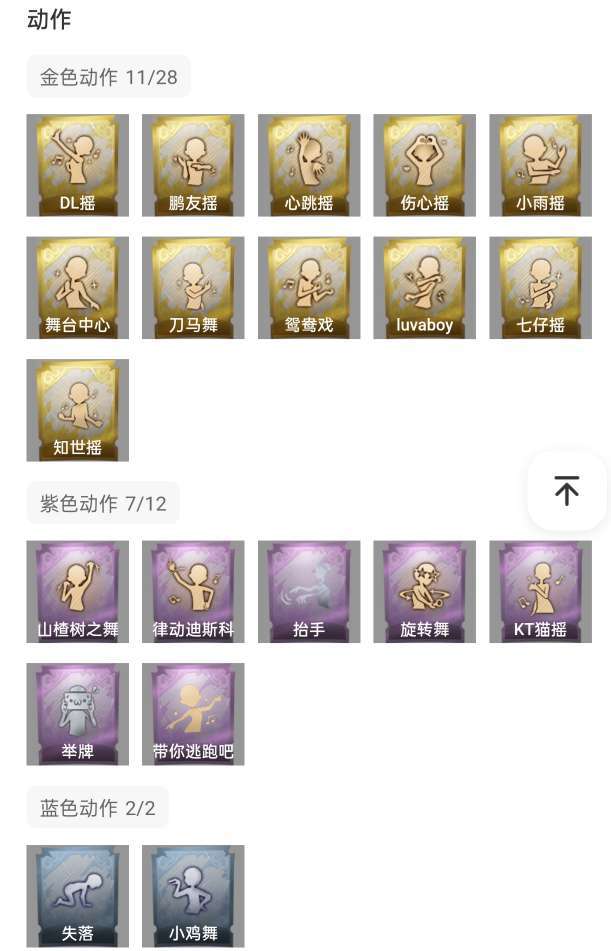View the luvaboy action tile
Screen dimensions: 611x951
tap(425, 288)
